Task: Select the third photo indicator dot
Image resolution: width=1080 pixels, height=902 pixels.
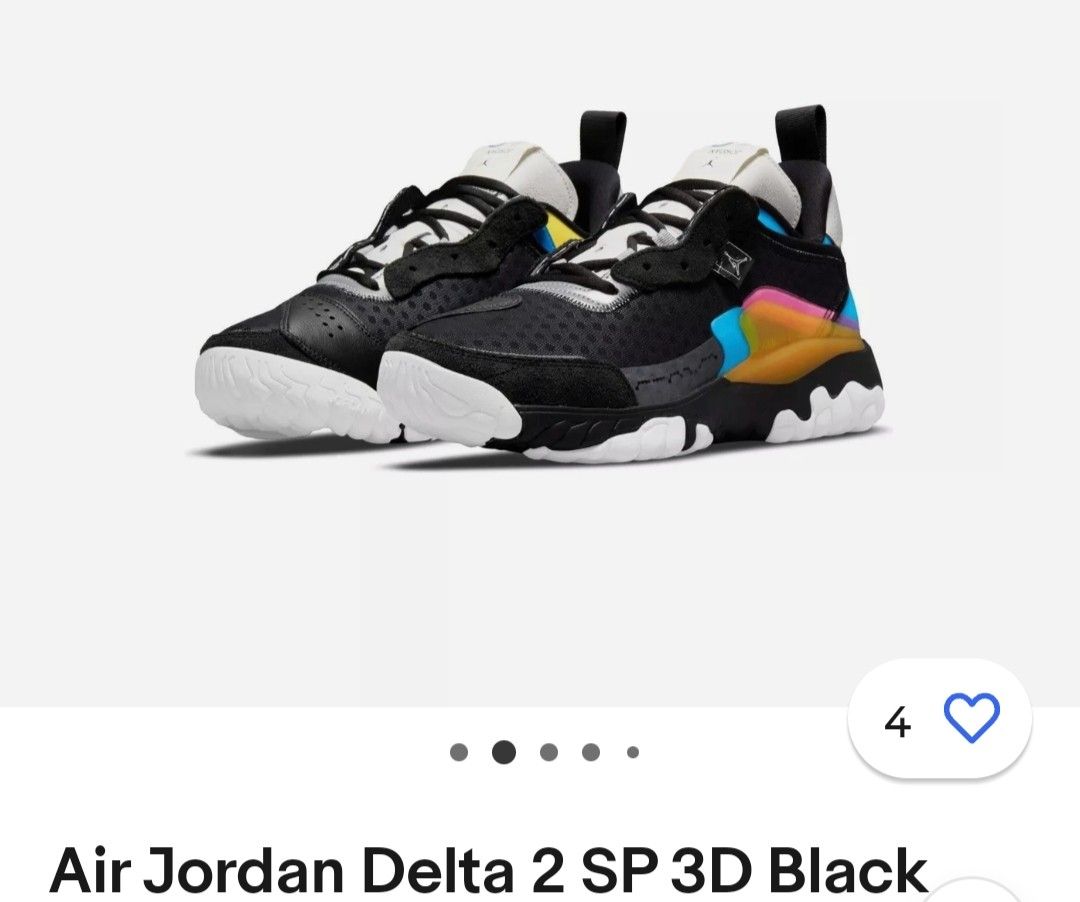Action: click(x=549, y=752)
